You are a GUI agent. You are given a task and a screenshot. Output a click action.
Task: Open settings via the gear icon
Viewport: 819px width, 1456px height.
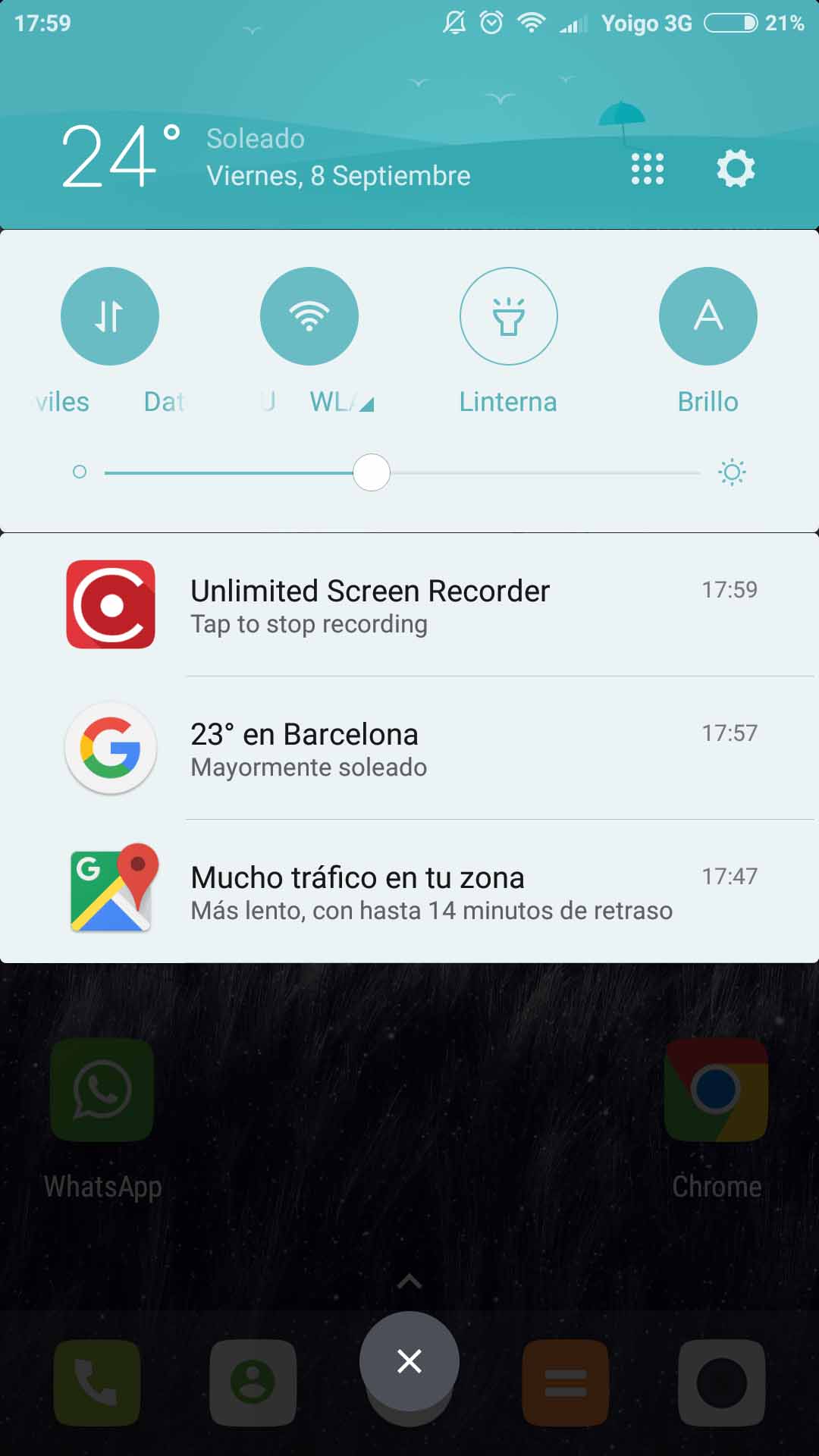coord(736,168)
